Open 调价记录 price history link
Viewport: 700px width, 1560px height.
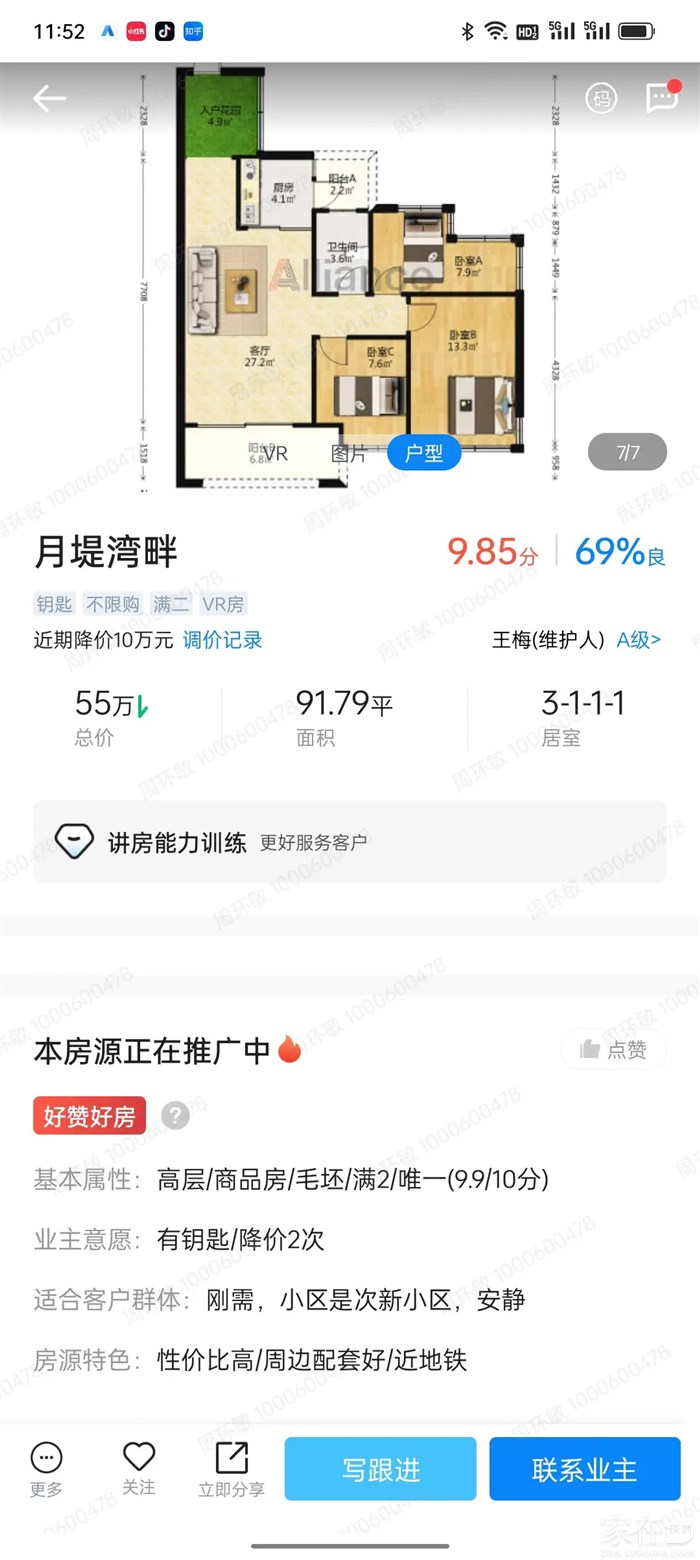point(222,640)
